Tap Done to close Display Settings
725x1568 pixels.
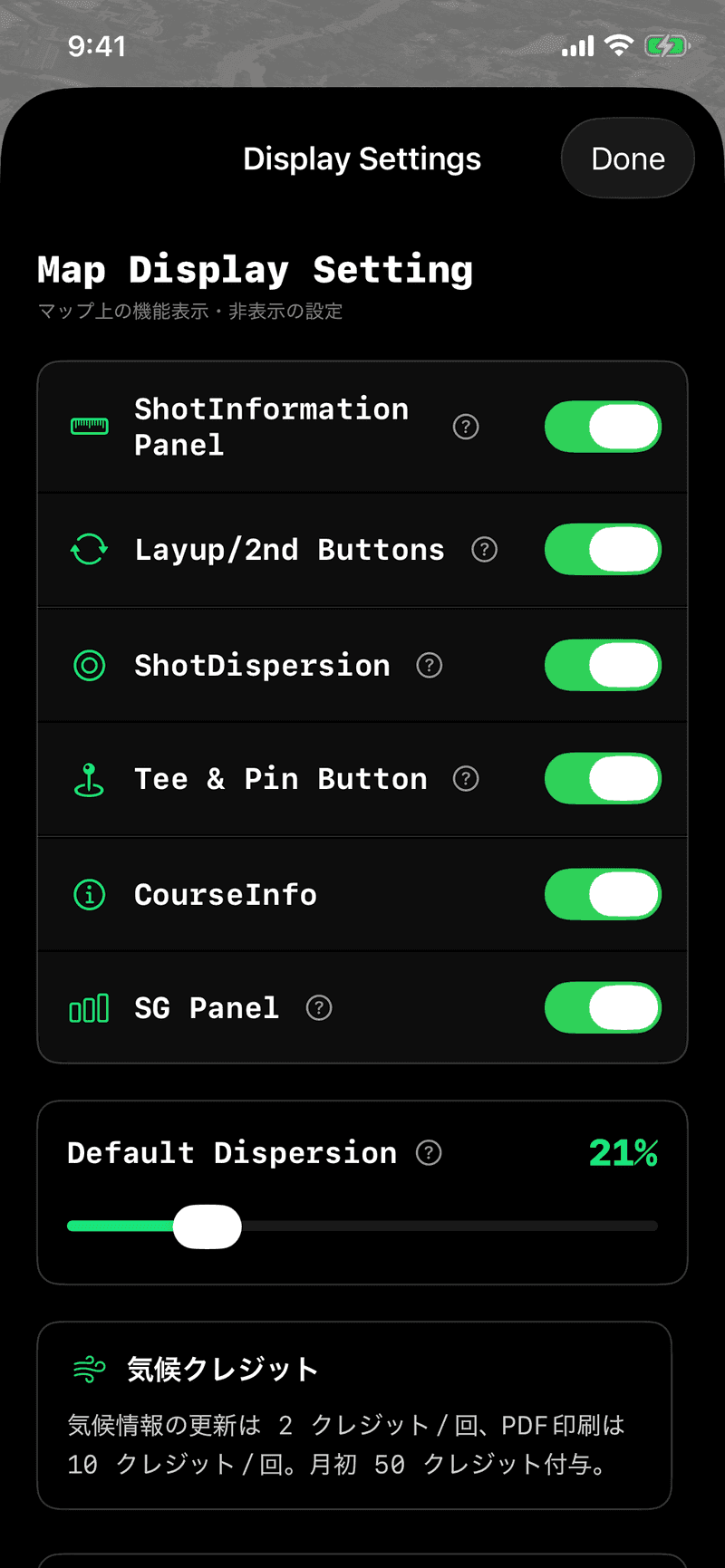(x=627, y=159)
